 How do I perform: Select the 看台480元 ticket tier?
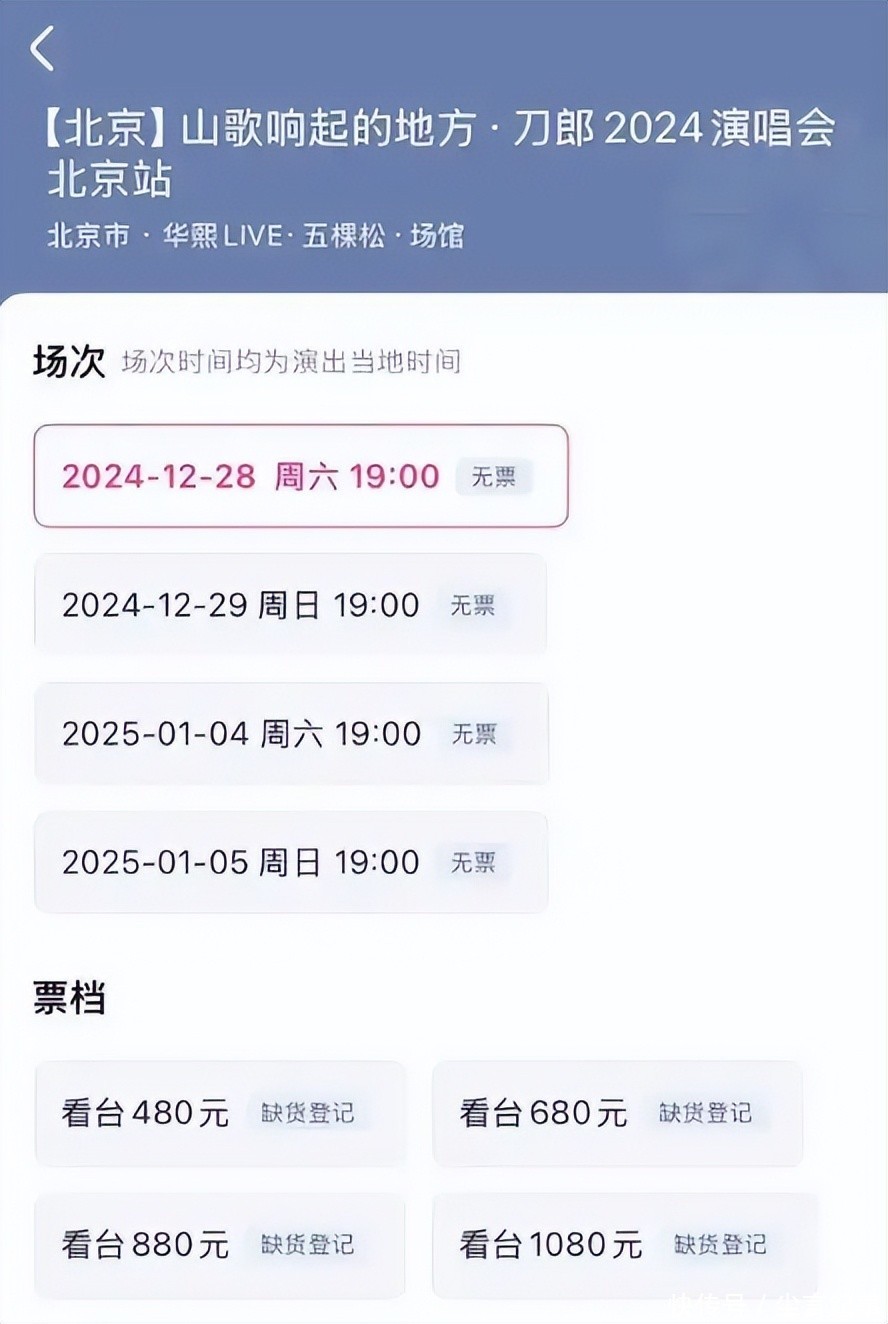[x=220, y=1113]
